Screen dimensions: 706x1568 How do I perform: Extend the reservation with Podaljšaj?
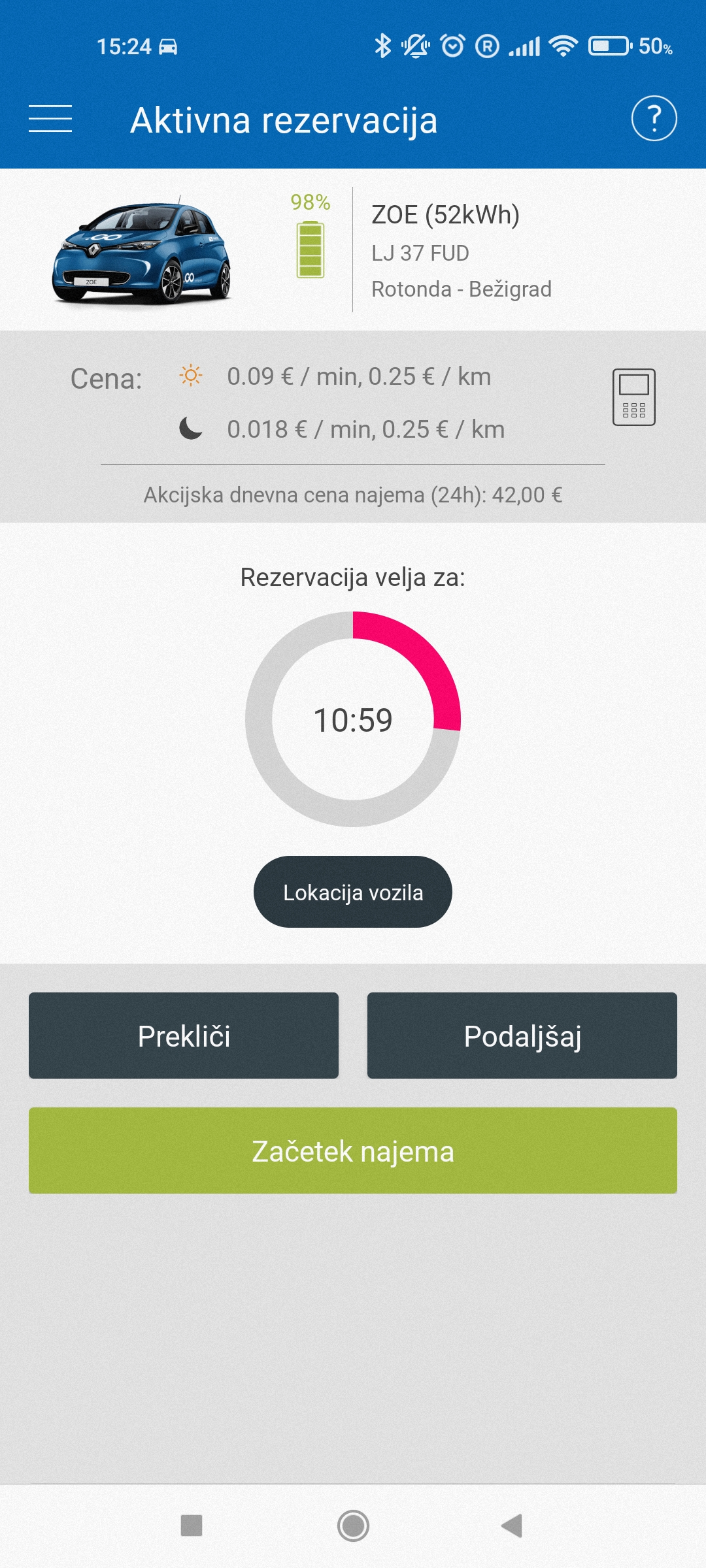coord(522,1036)
